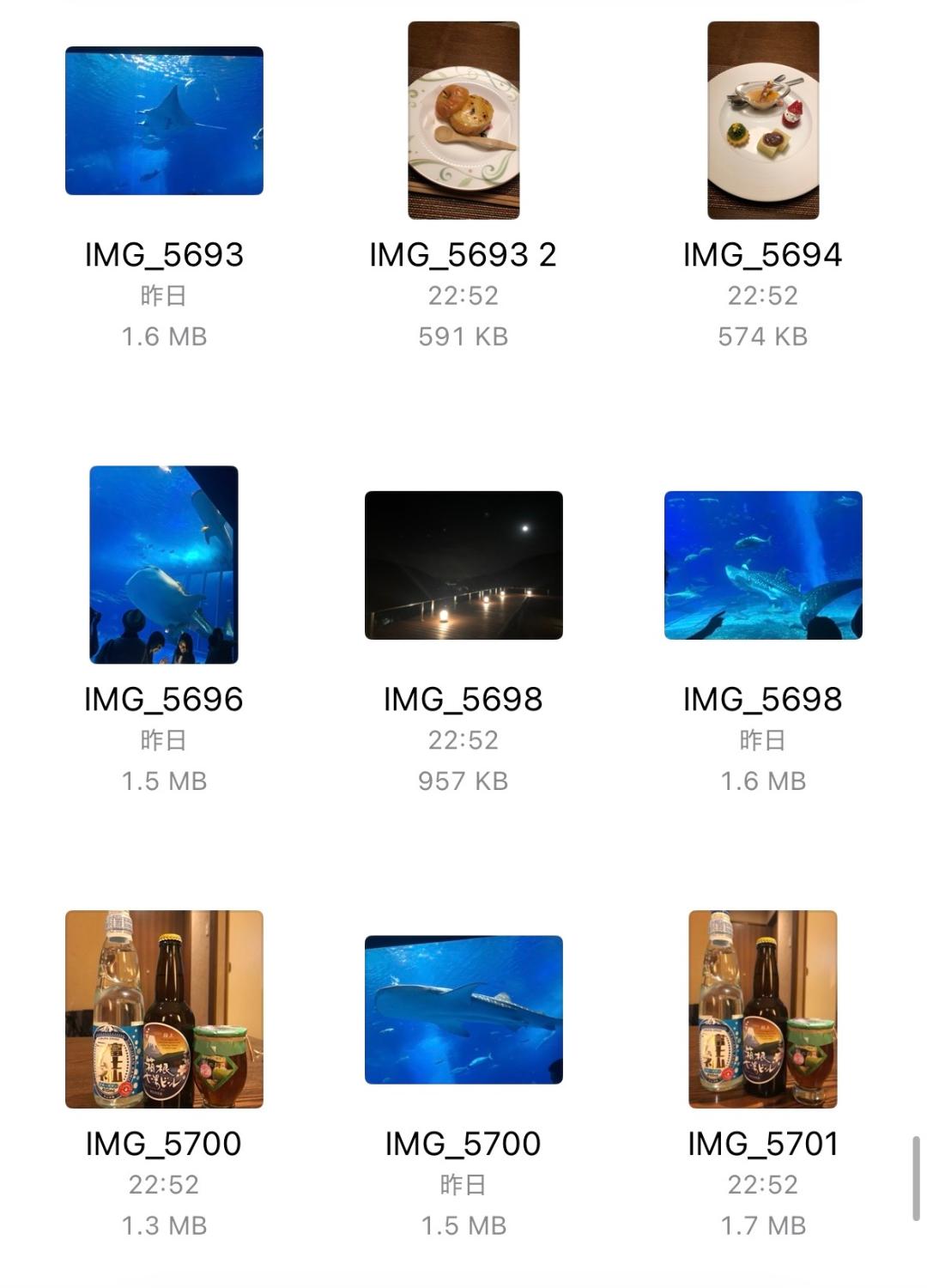The height and width of the screenshot is (1288, 927).
Task: Click the 昨日 date under whale shark IMG_5700
Action: coord(461,1183)
